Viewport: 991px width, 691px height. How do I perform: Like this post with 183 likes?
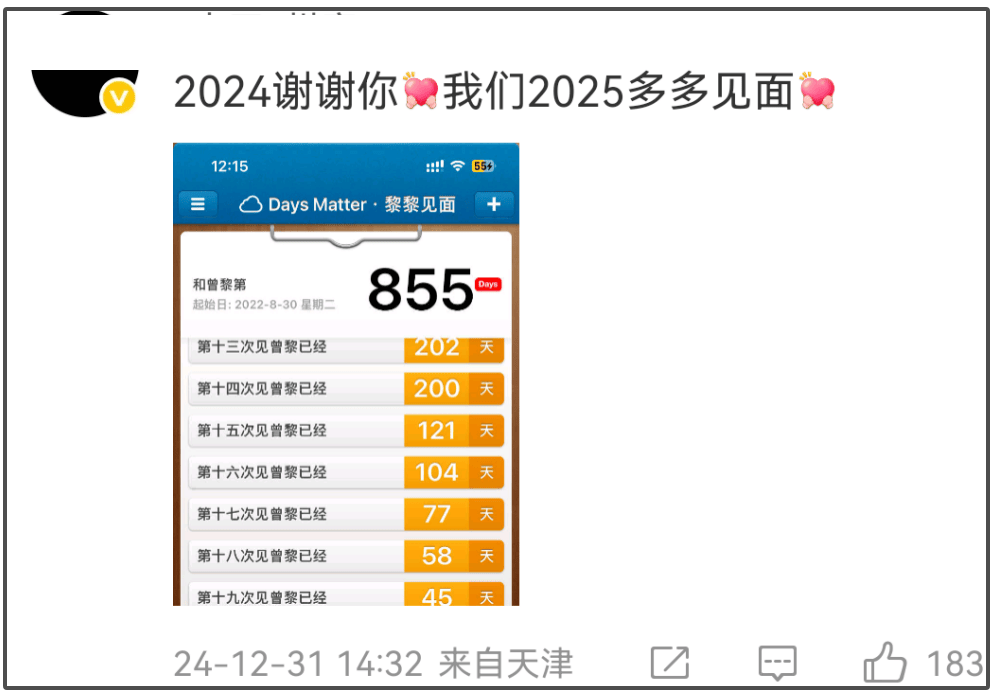tap(886, 663)
